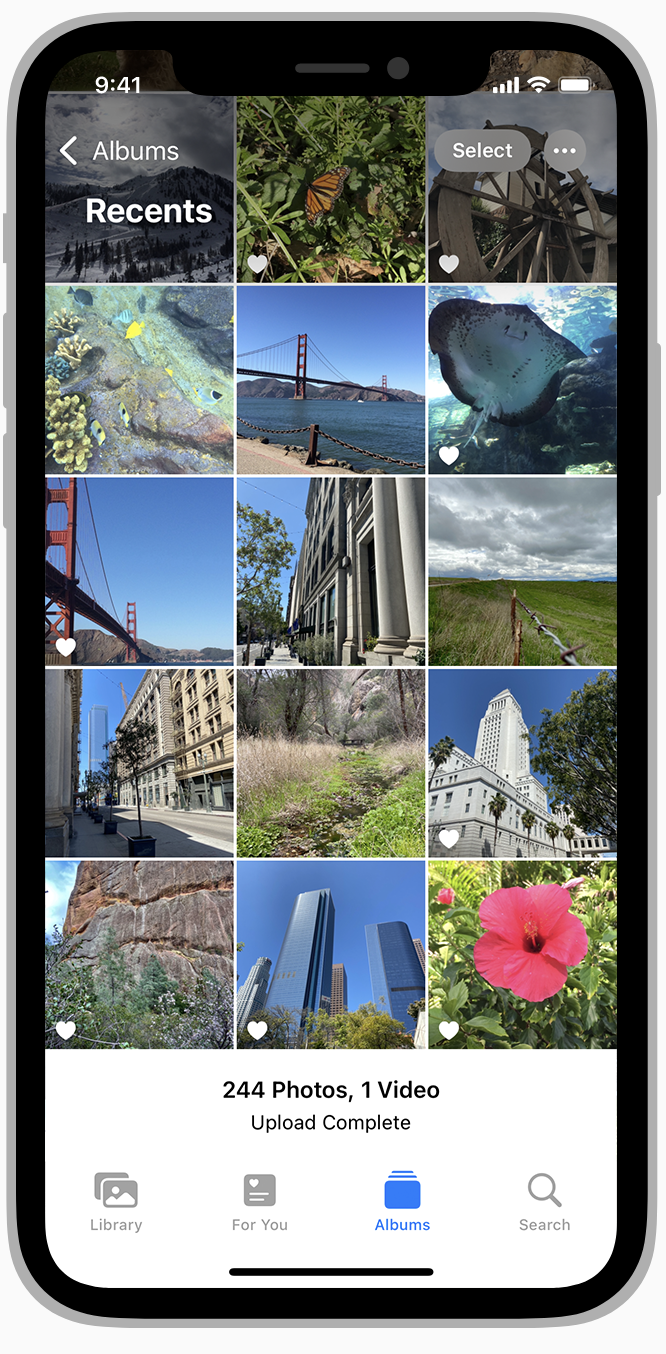Select the Albums tab

point(402,1203)
